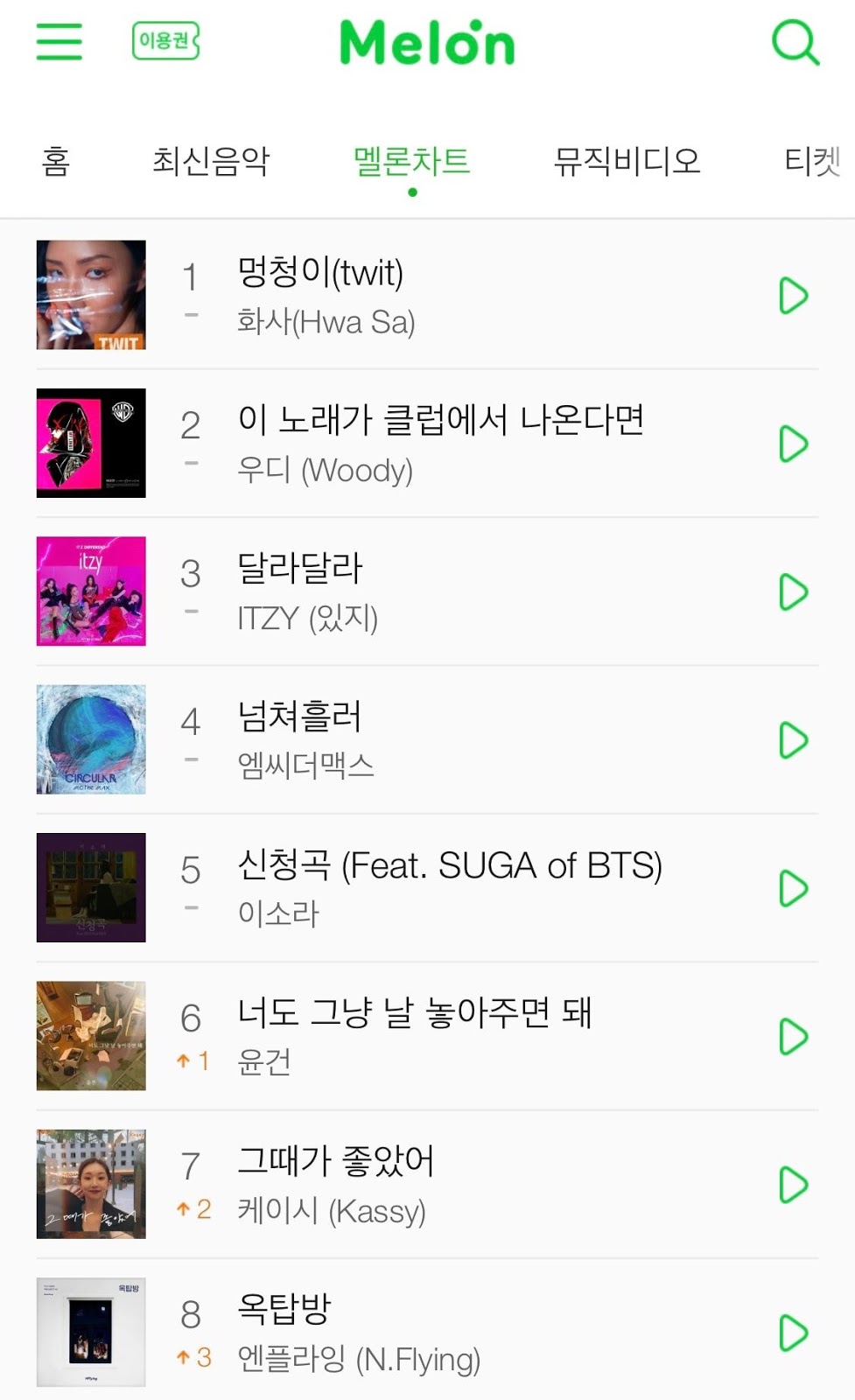Play 넘쳐흘러 by 엠씨더맥스
855x1400 pixels.
793,740
